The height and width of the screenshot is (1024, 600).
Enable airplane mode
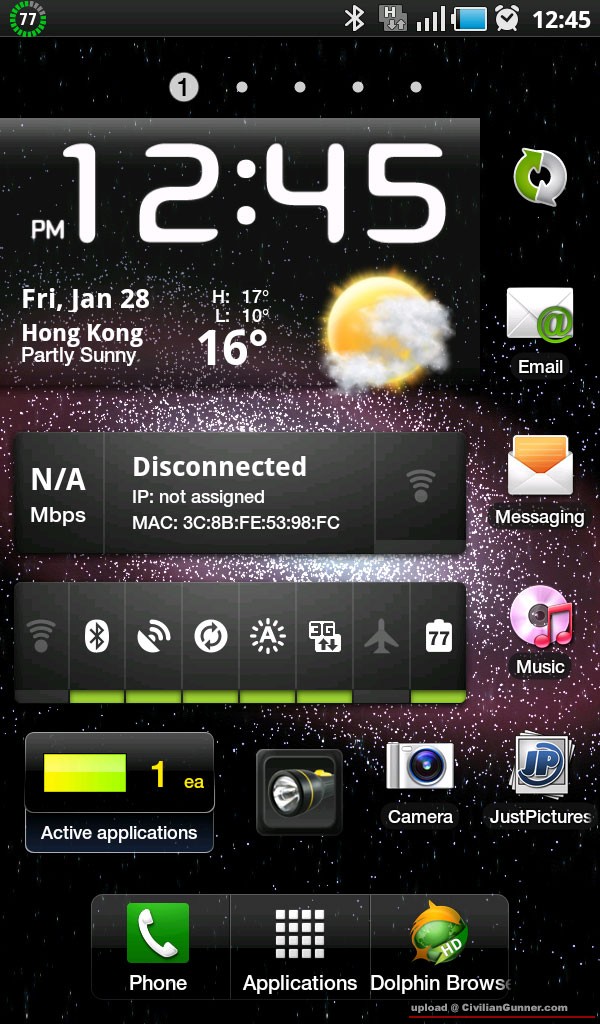(381, 636)
